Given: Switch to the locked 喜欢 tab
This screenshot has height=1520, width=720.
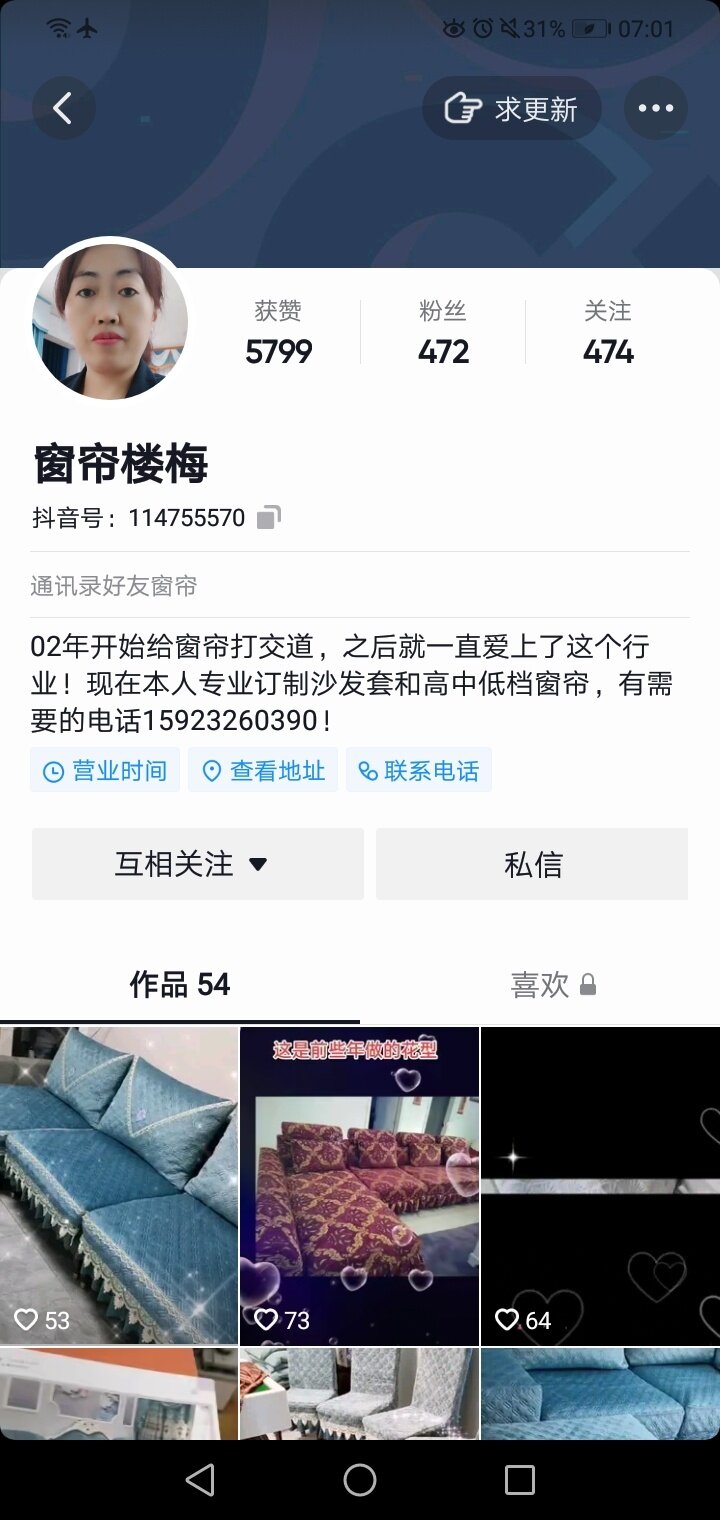Looking at the screenshot, I should point(552,985).
